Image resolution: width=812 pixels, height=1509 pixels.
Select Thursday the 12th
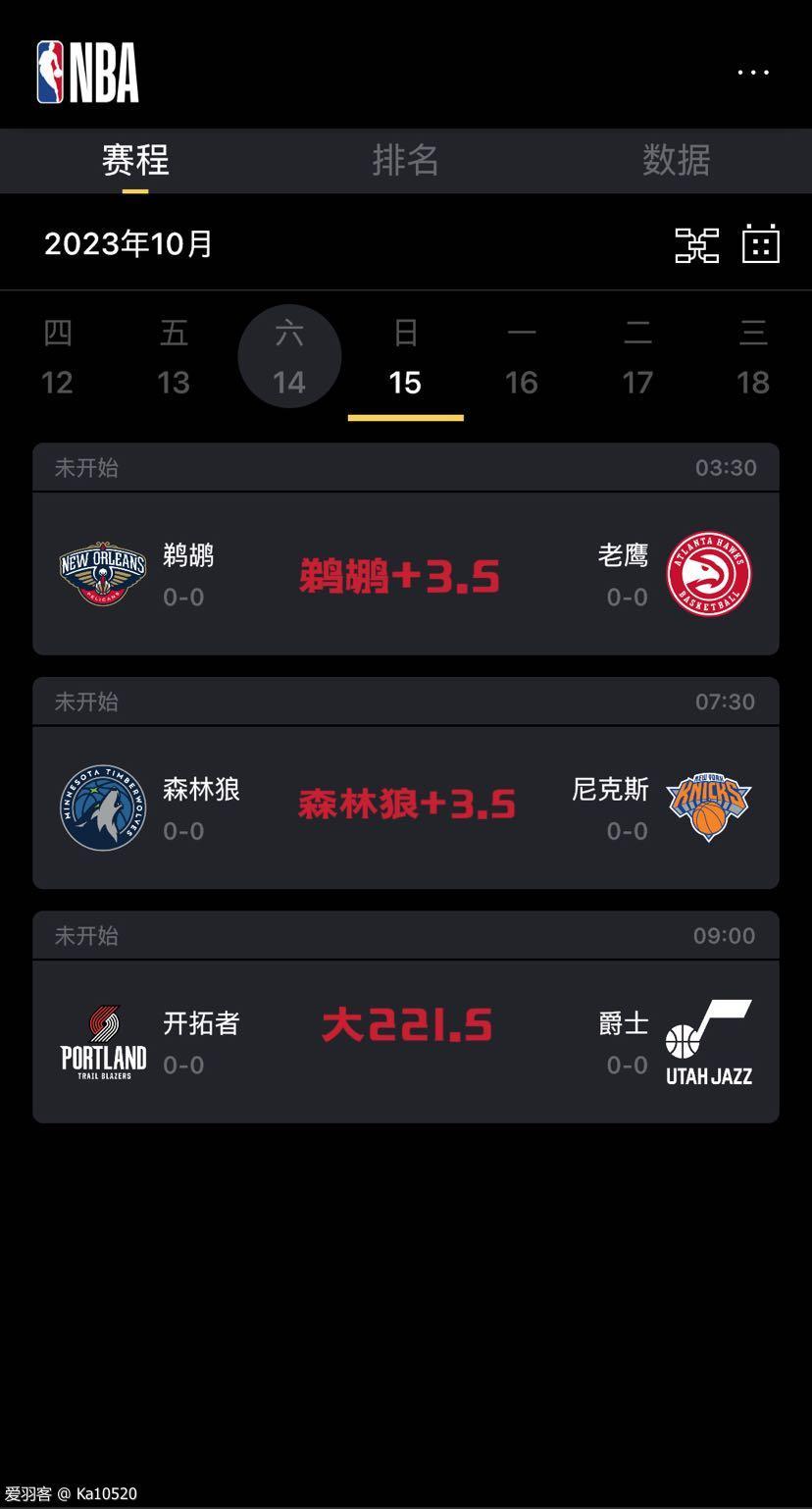click(57, 357)
